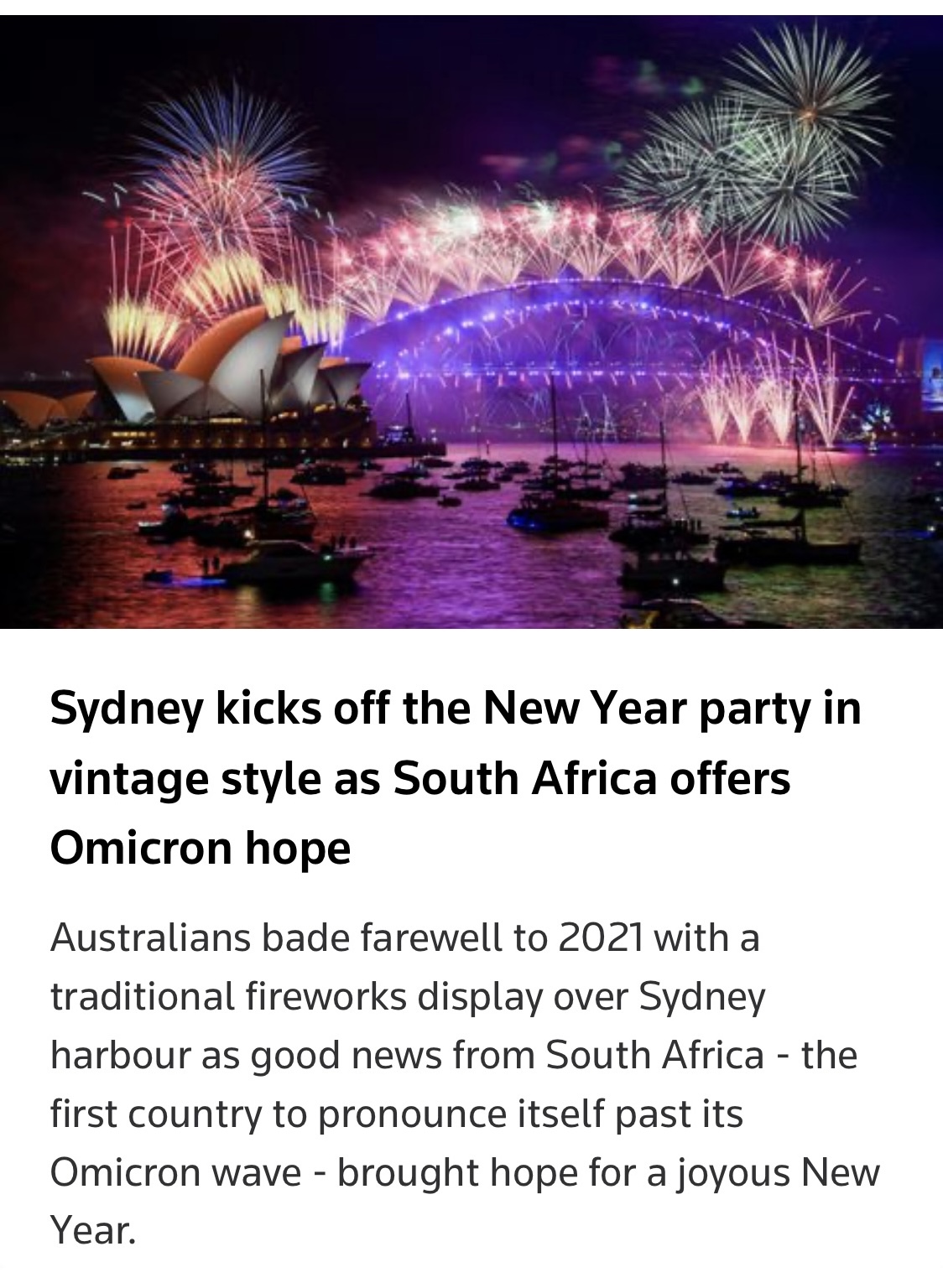Open the Sydney fireworks article image

[x=471, y=322]
